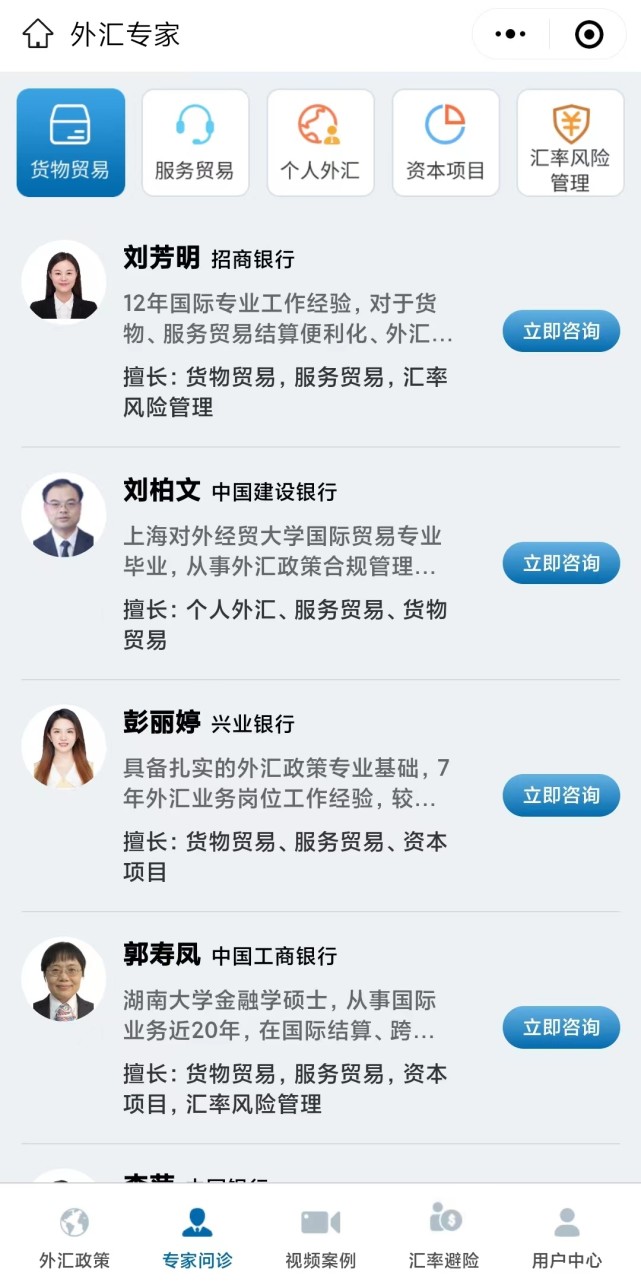This screenshot has height=1285, width=641.
Task: Open 汇率避险 tab
Action: pyautogui.click(x=444, y=1237)
